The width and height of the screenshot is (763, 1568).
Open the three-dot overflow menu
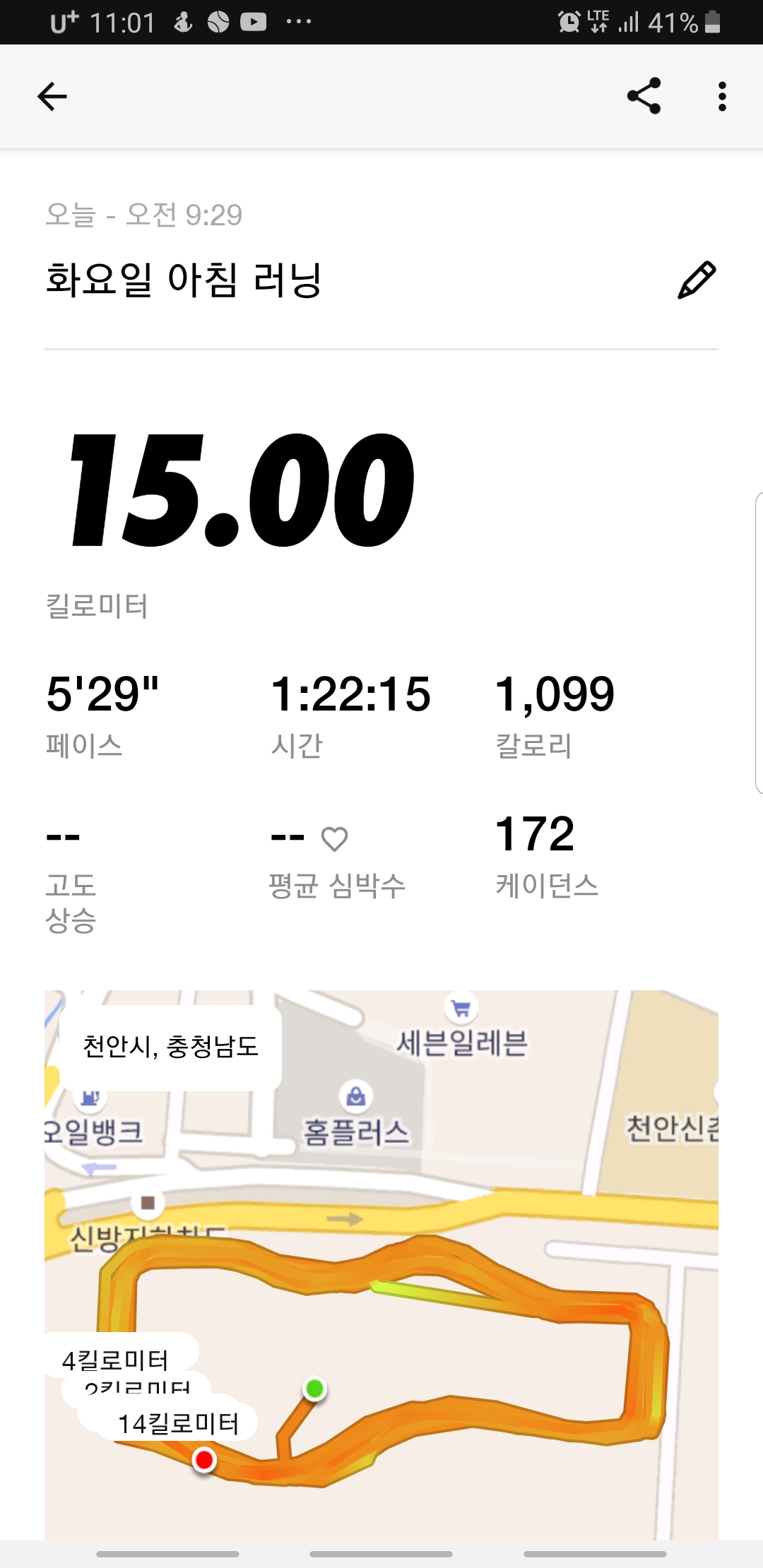[x=721, y=97]
